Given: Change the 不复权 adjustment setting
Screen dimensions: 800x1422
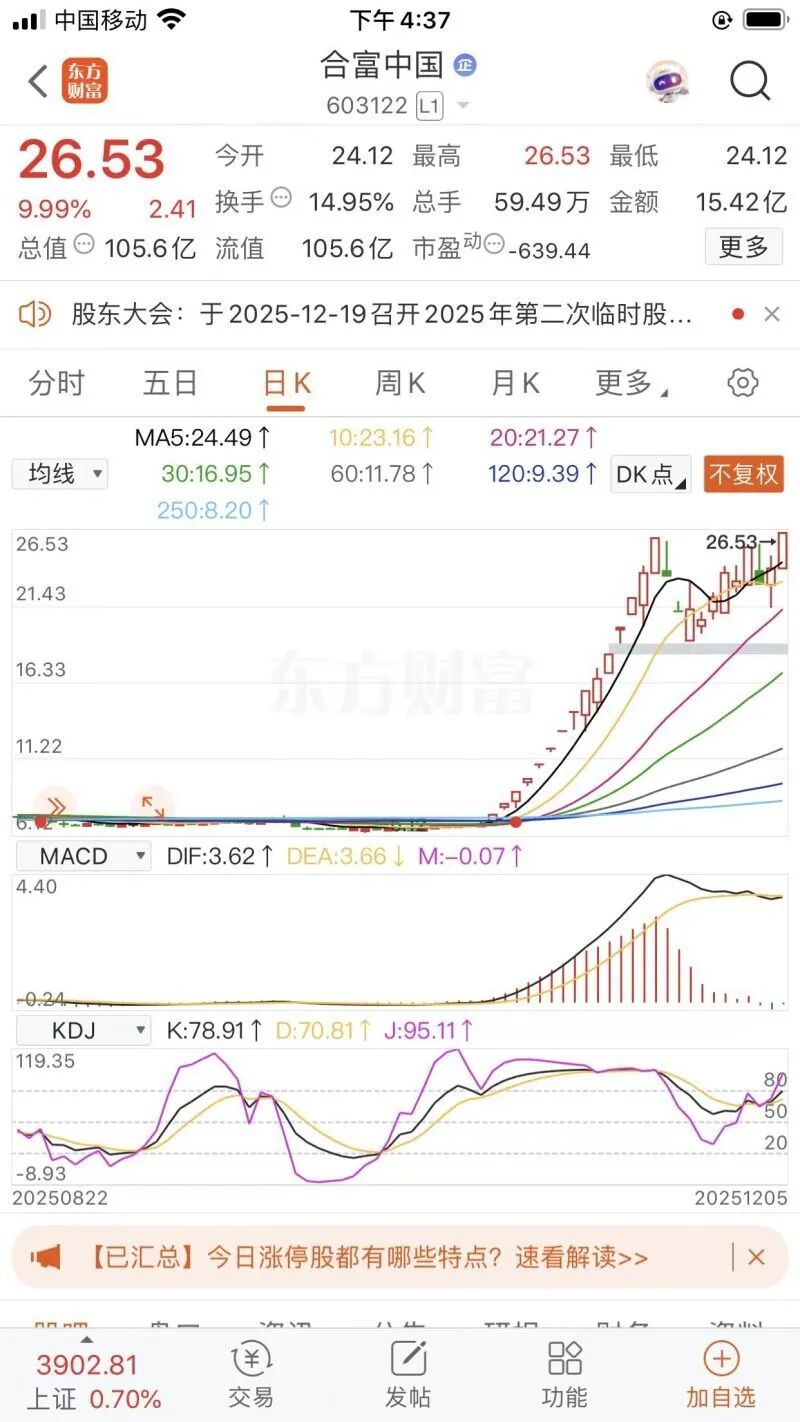Looking at the screenshot, I should click(x=743, y=475).
